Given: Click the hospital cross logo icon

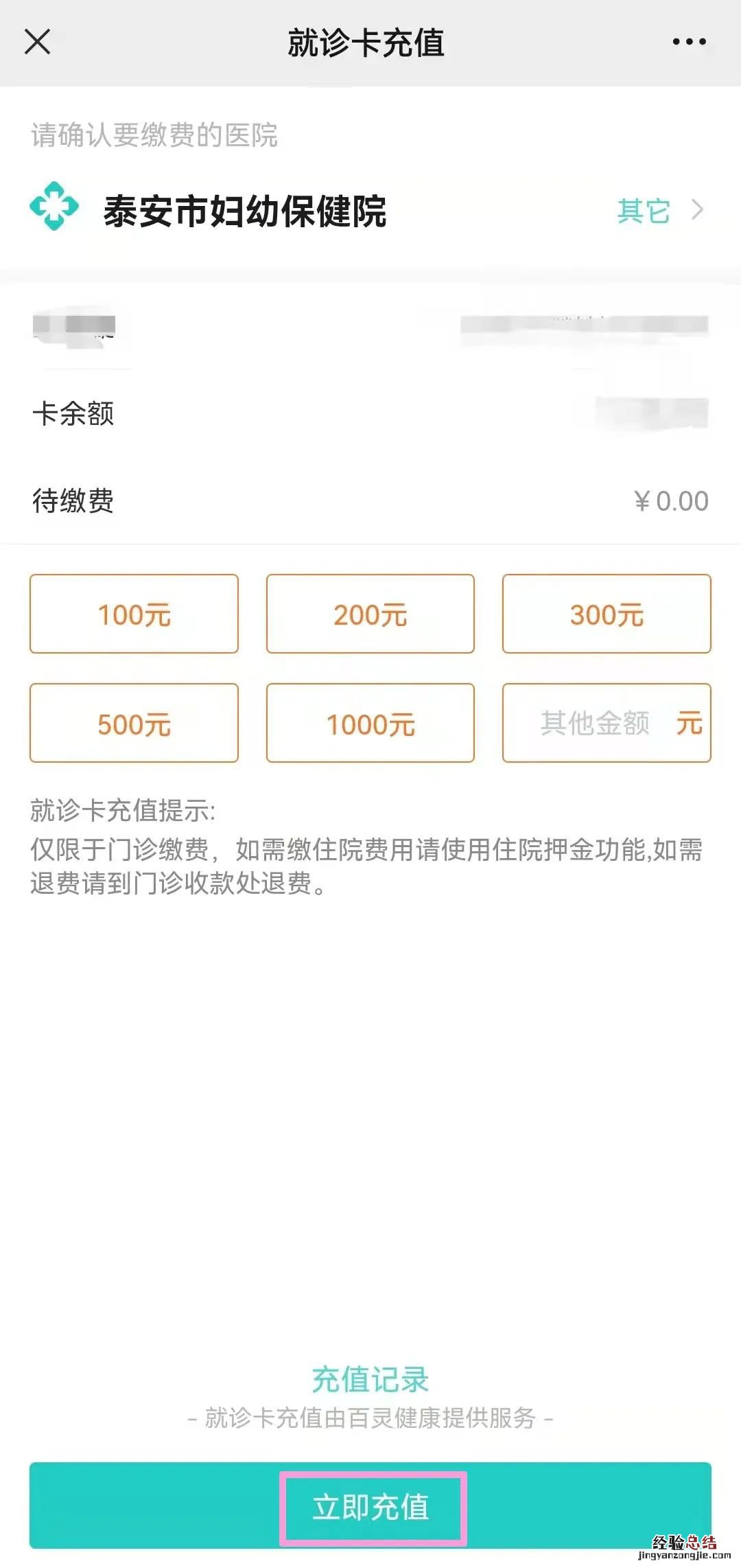Looking at the screenshot, I should (54, 208).
